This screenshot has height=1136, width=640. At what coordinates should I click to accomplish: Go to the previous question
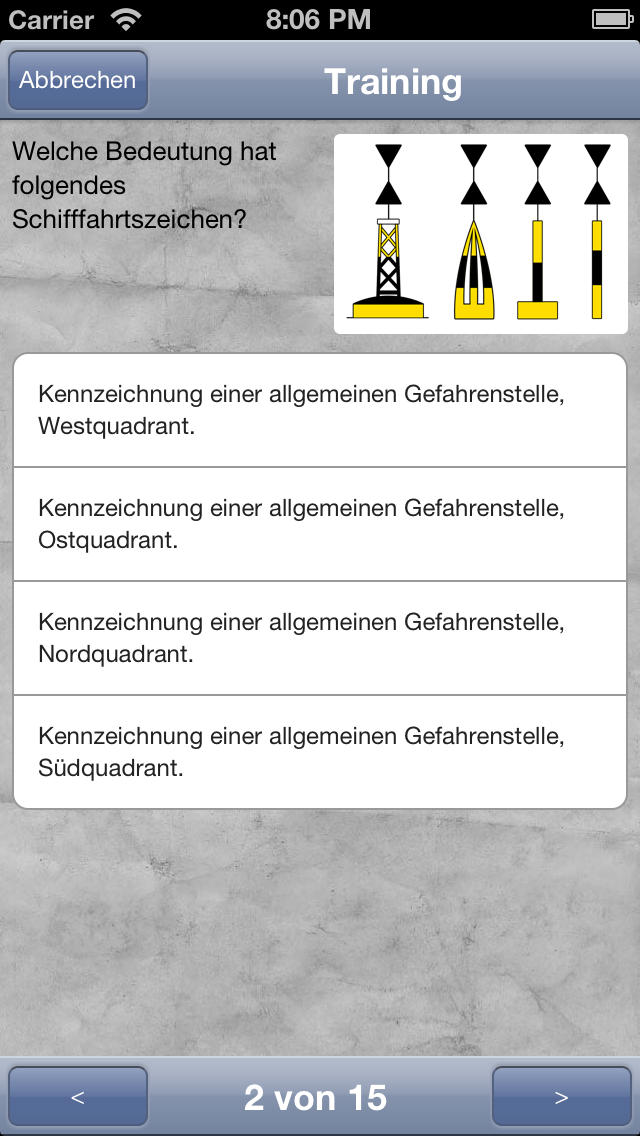pyautogui.click(x=78, y=1096)
